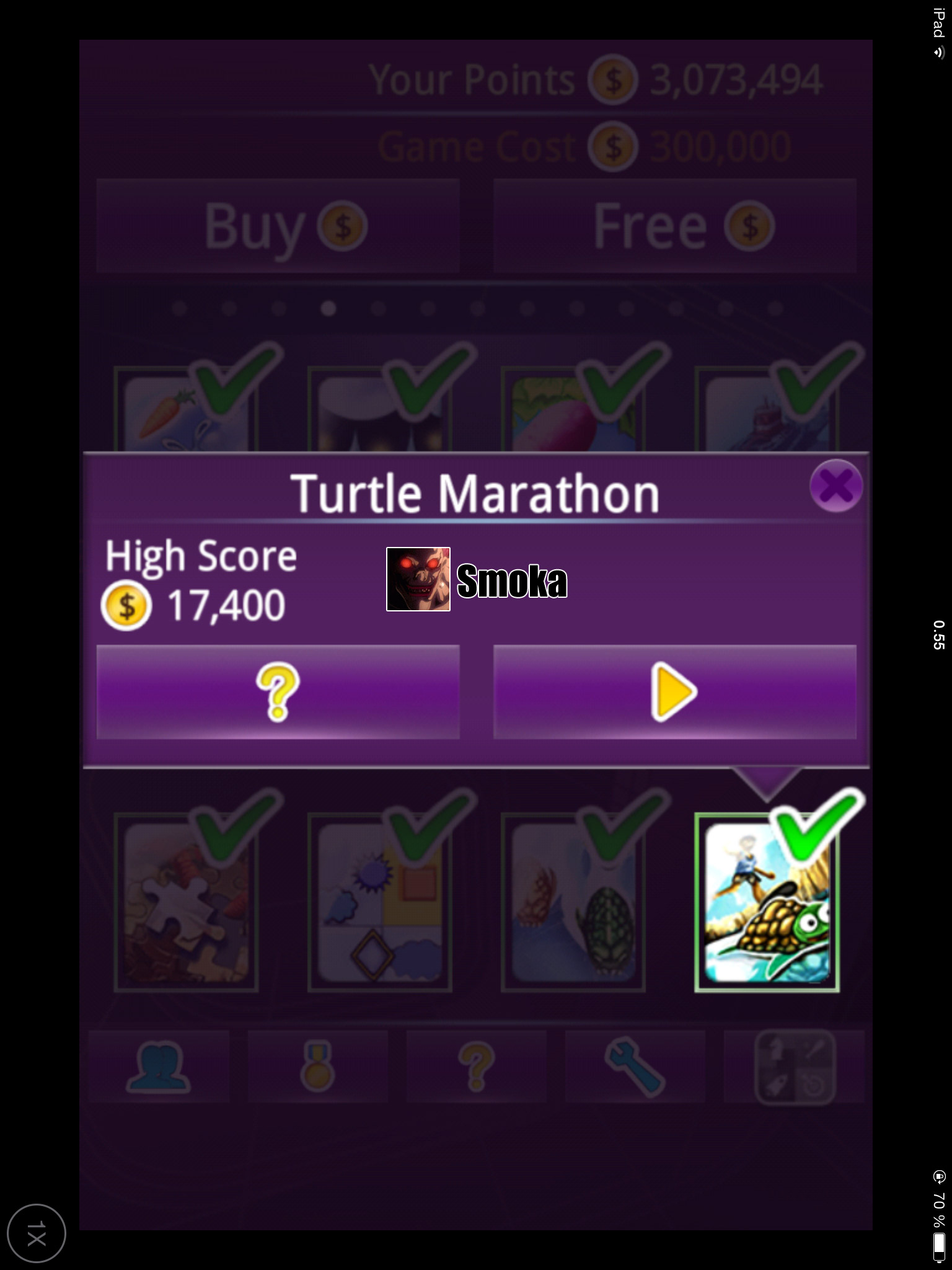Start playing Turtle Marathon

[674, 691]
